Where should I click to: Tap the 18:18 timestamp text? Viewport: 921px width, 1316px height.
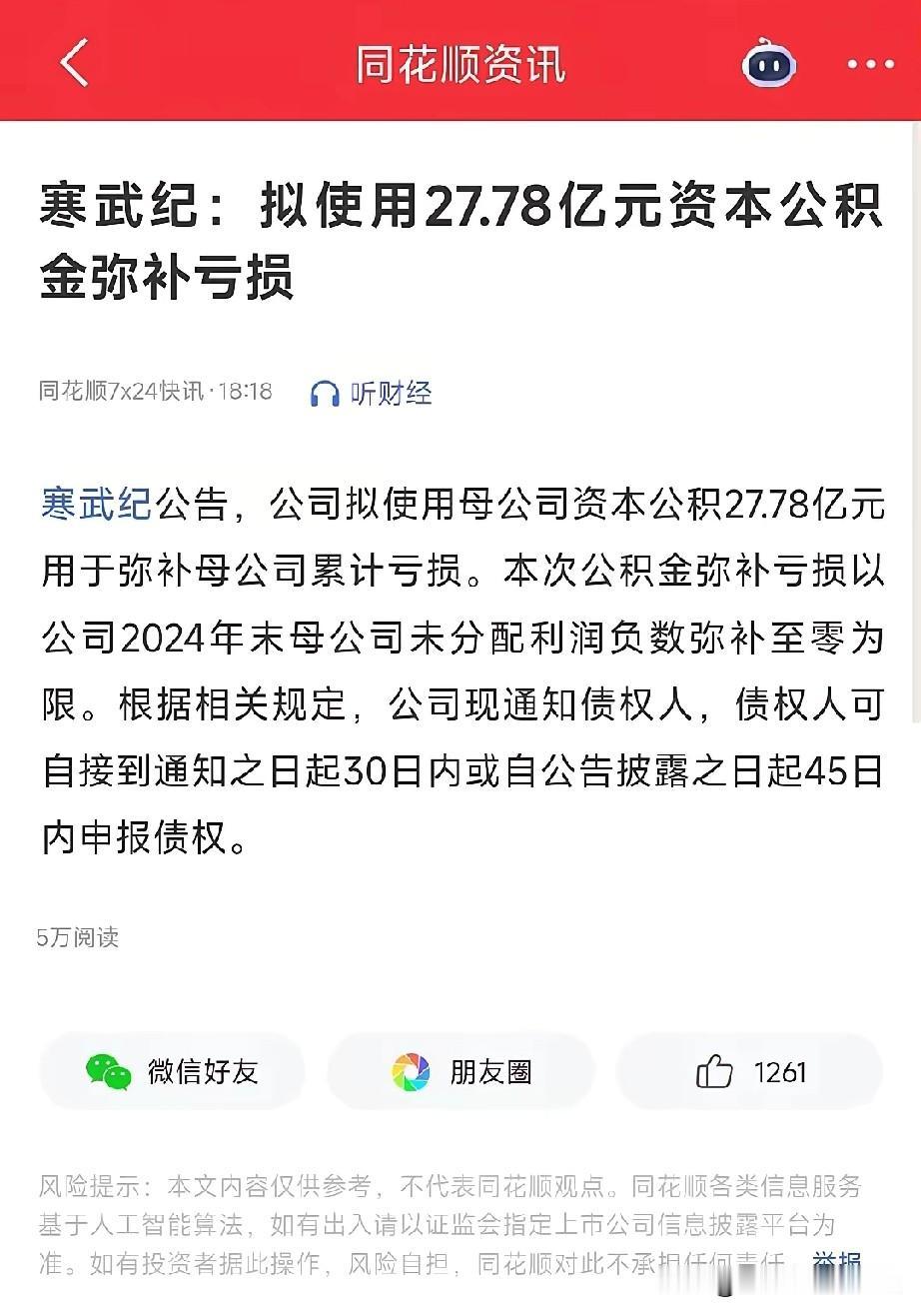click(243, 392)
